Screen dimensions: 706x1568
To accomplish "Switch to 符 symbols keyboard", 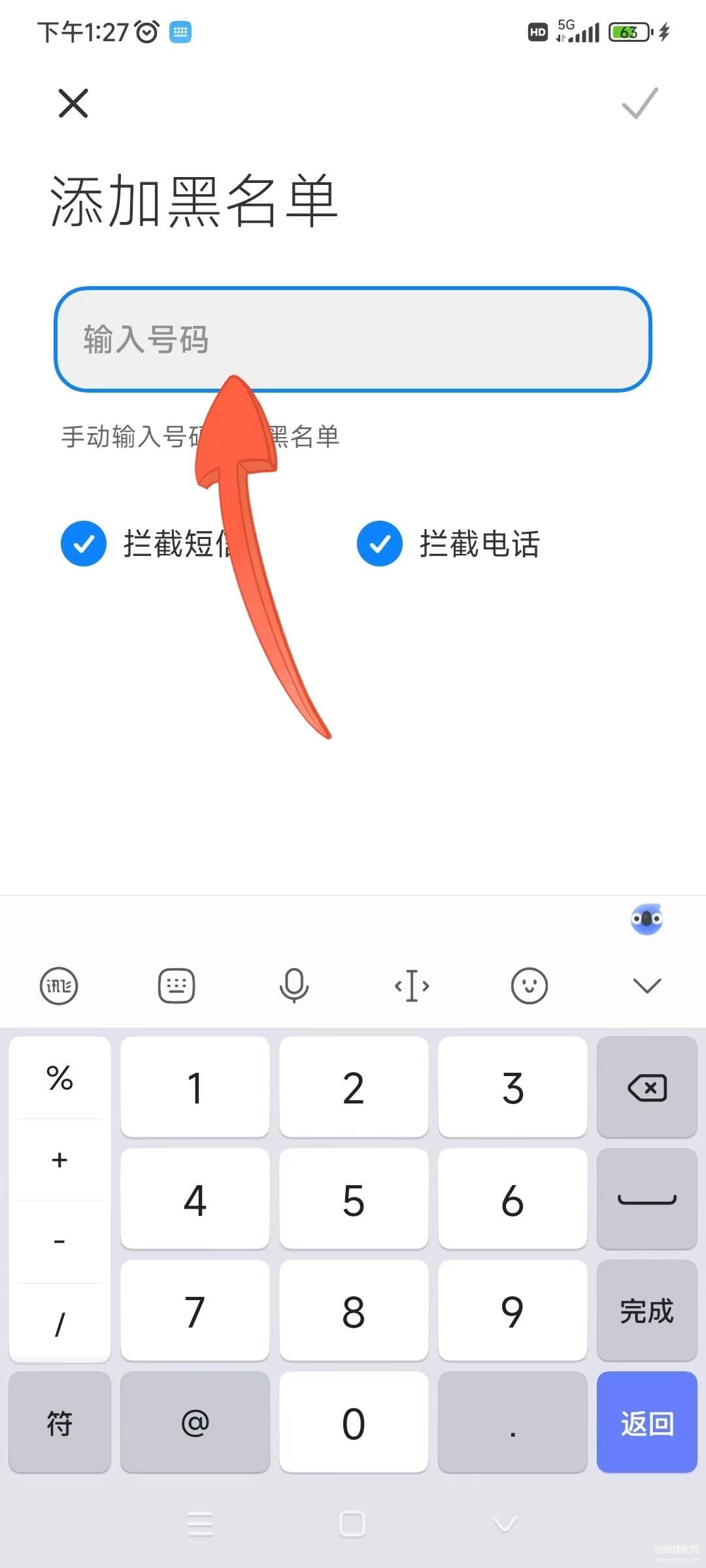I will click(x=59, y=1423).
